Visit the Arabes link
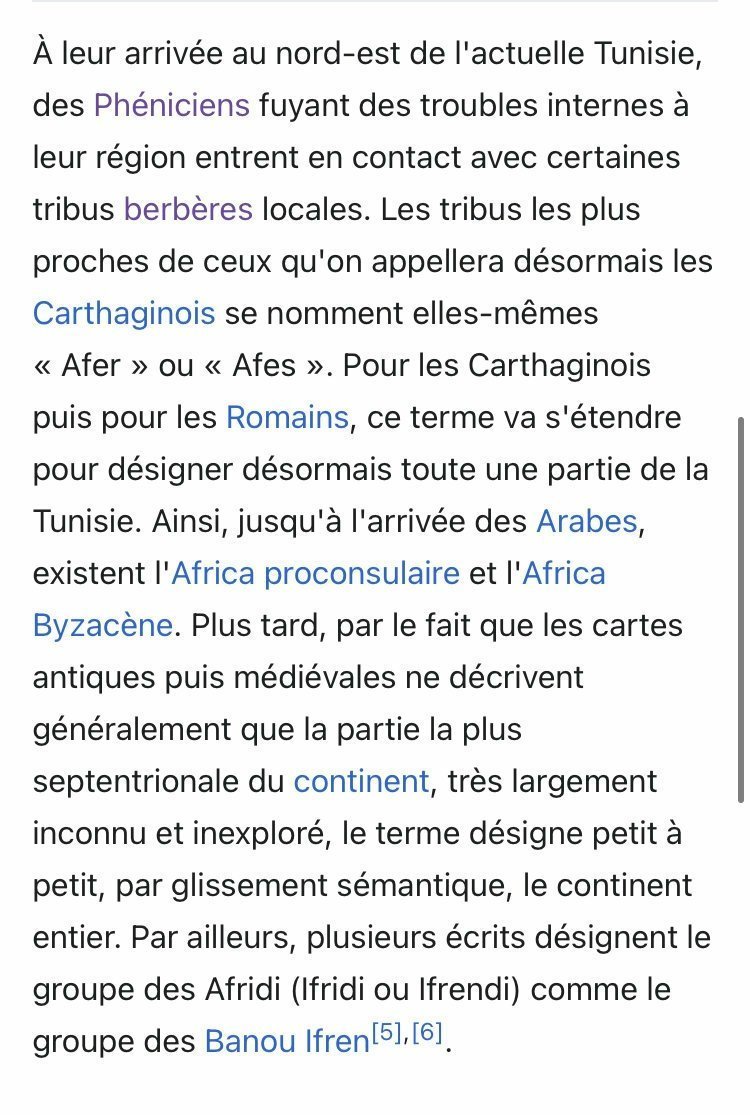This screenshot has width=750, height=1115. 587,521
